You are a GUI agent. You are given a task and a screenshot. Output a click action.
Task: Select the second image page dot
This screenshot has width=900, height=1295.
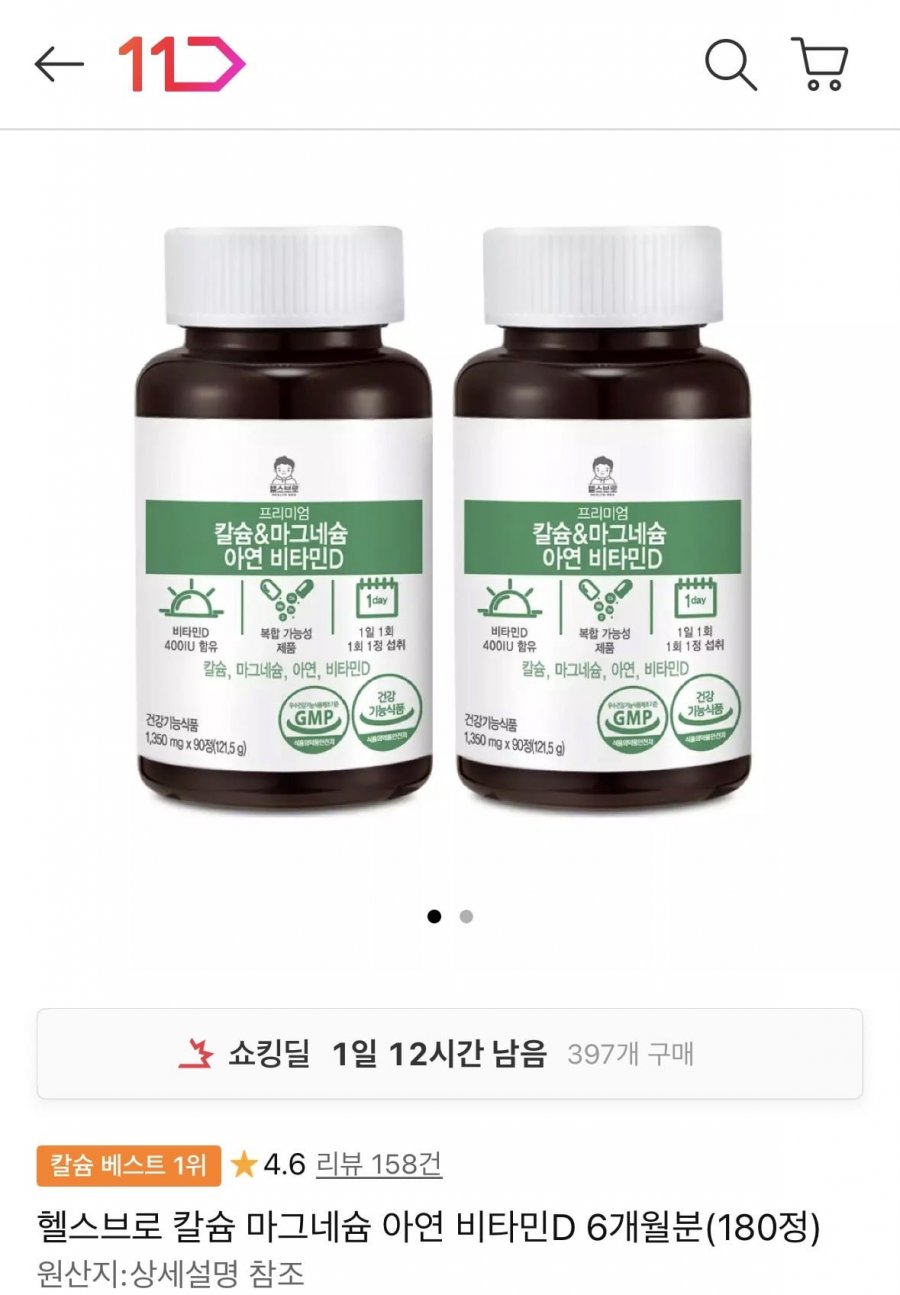pyautogui.click(x=466, y=916)
